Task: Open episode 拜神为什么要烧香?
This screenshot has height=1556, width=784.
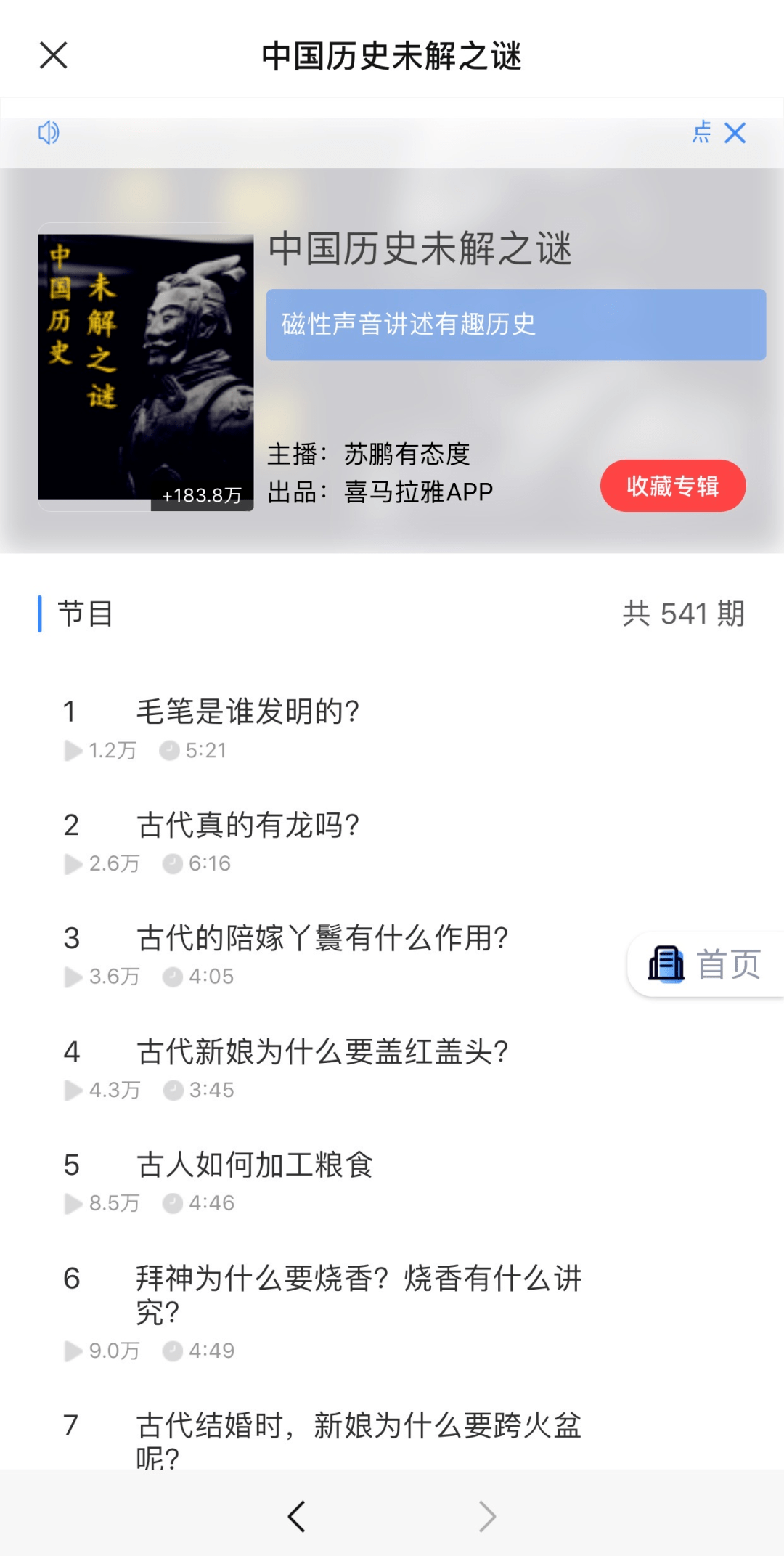Action: coord(359,1294)
